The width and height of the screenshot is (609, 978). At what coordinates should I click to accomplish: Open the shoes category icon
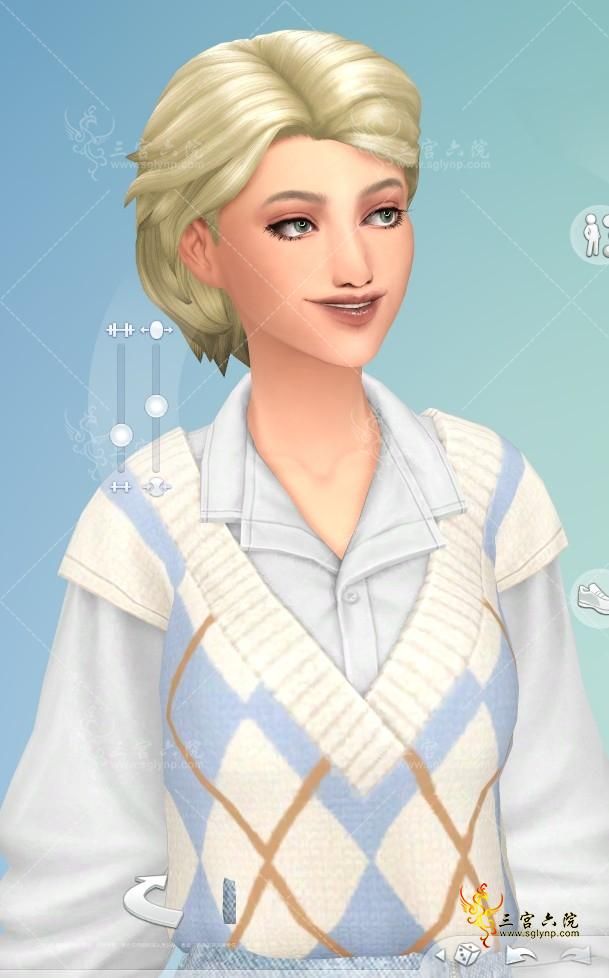[x=592, y=596]
